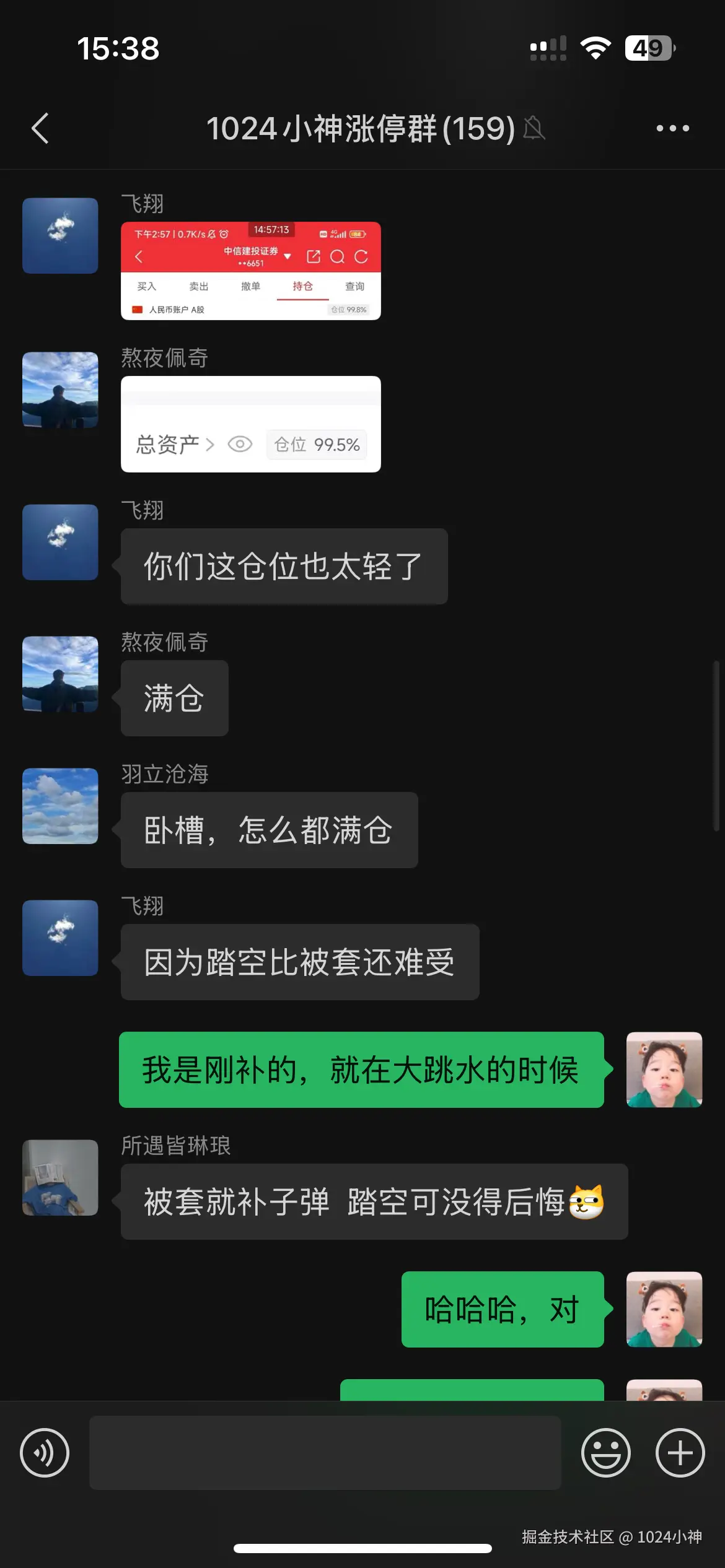725x1568 pixels.
Task: Open the plus attachments menu
Action: coord(680,1453)
